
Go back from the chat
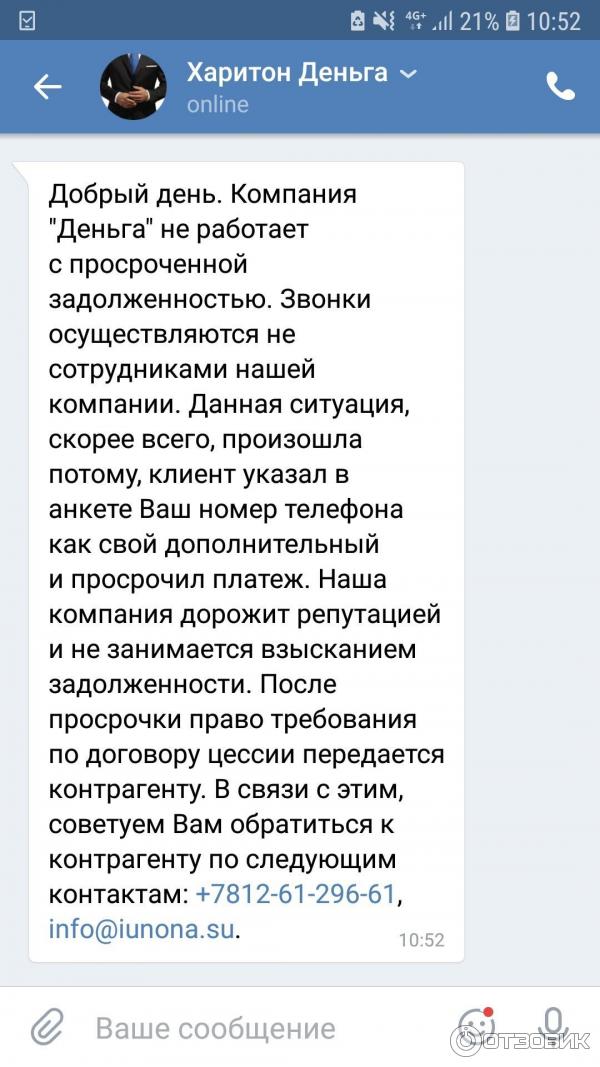point(47,87)
